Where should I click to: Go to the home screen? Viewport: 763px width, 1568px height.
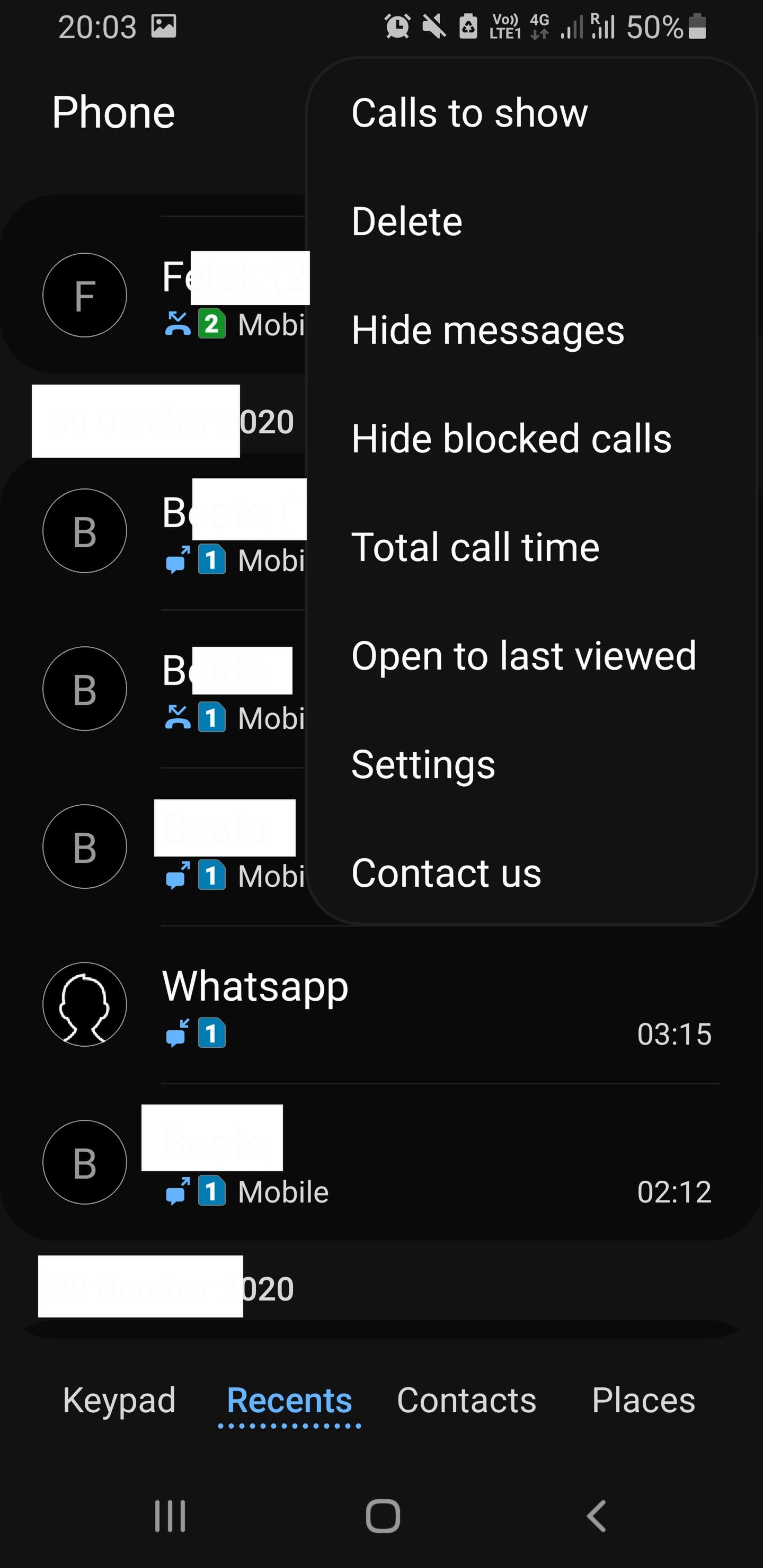pos(383,1516)
